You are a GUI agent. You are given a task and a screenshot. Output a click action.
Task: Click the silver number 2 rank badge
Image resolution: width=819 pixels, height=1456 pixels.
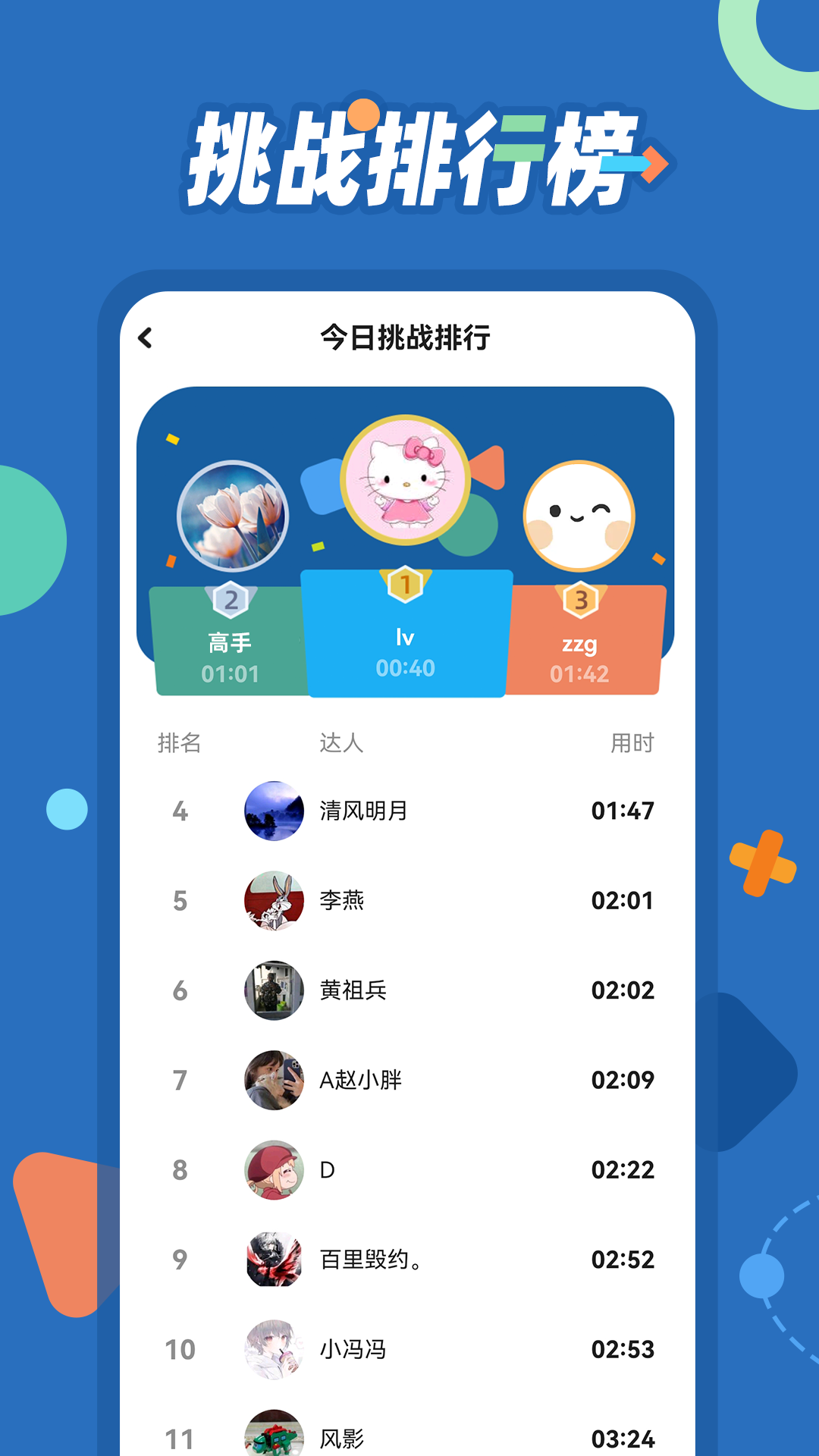[231, 600]
